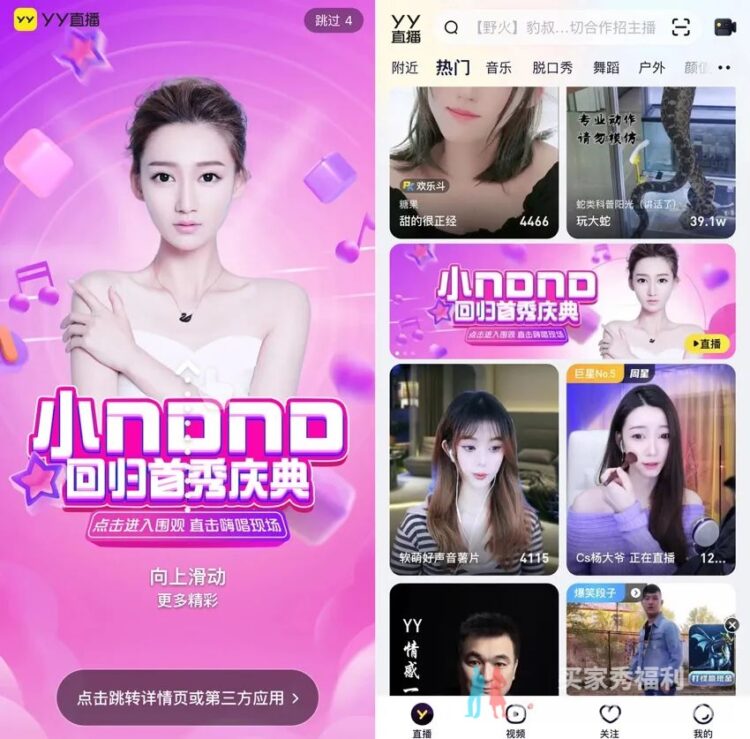The image size is (750, 739).
Task: Open the 甜的很正经 live stream
Action: pos(474,160)
